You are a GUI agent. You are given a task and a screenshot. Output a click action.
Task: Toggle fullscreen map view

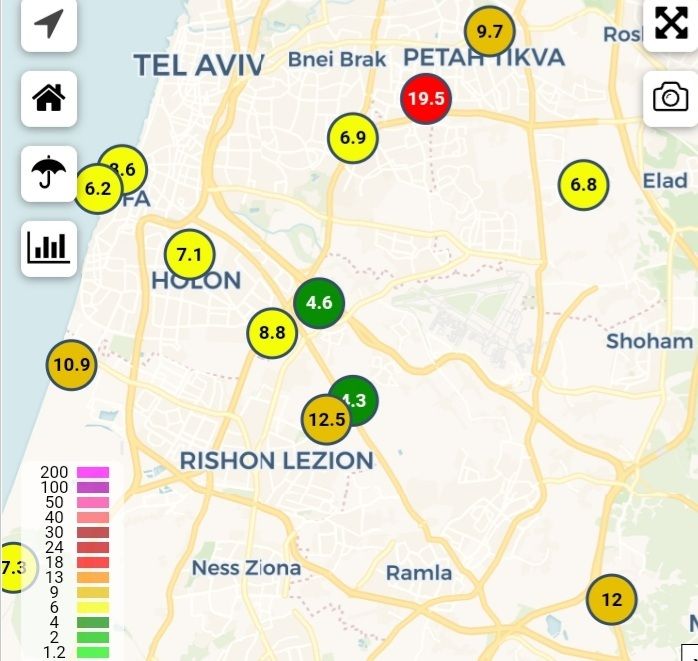[671, 23]
